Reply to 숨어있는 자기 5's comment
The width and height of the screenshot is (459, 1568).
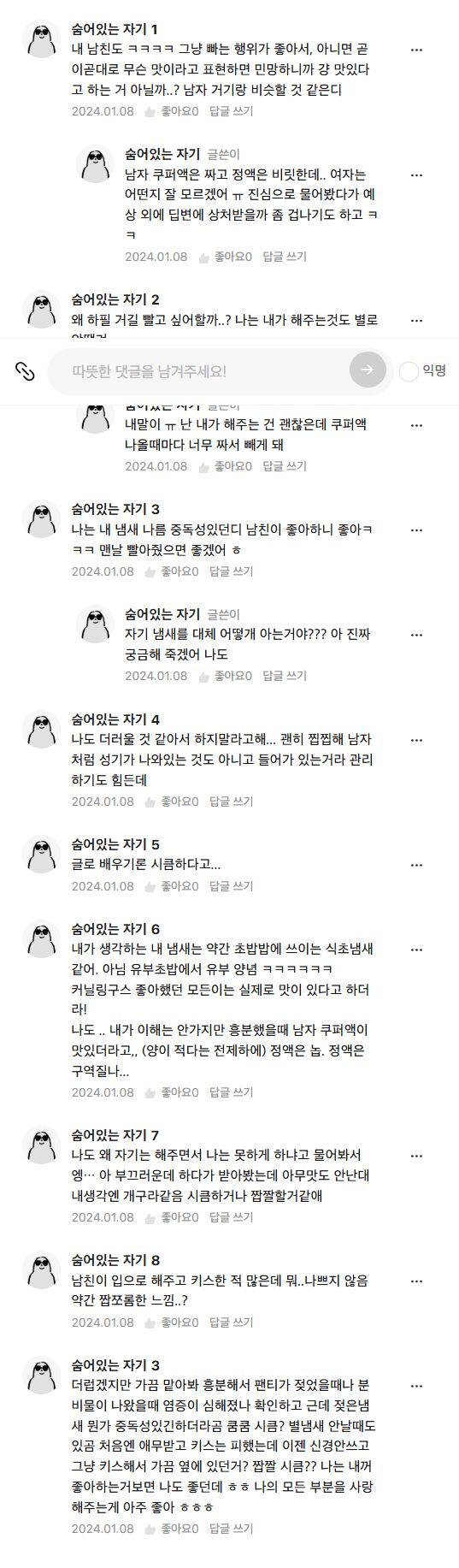click(x=232, y=886)
